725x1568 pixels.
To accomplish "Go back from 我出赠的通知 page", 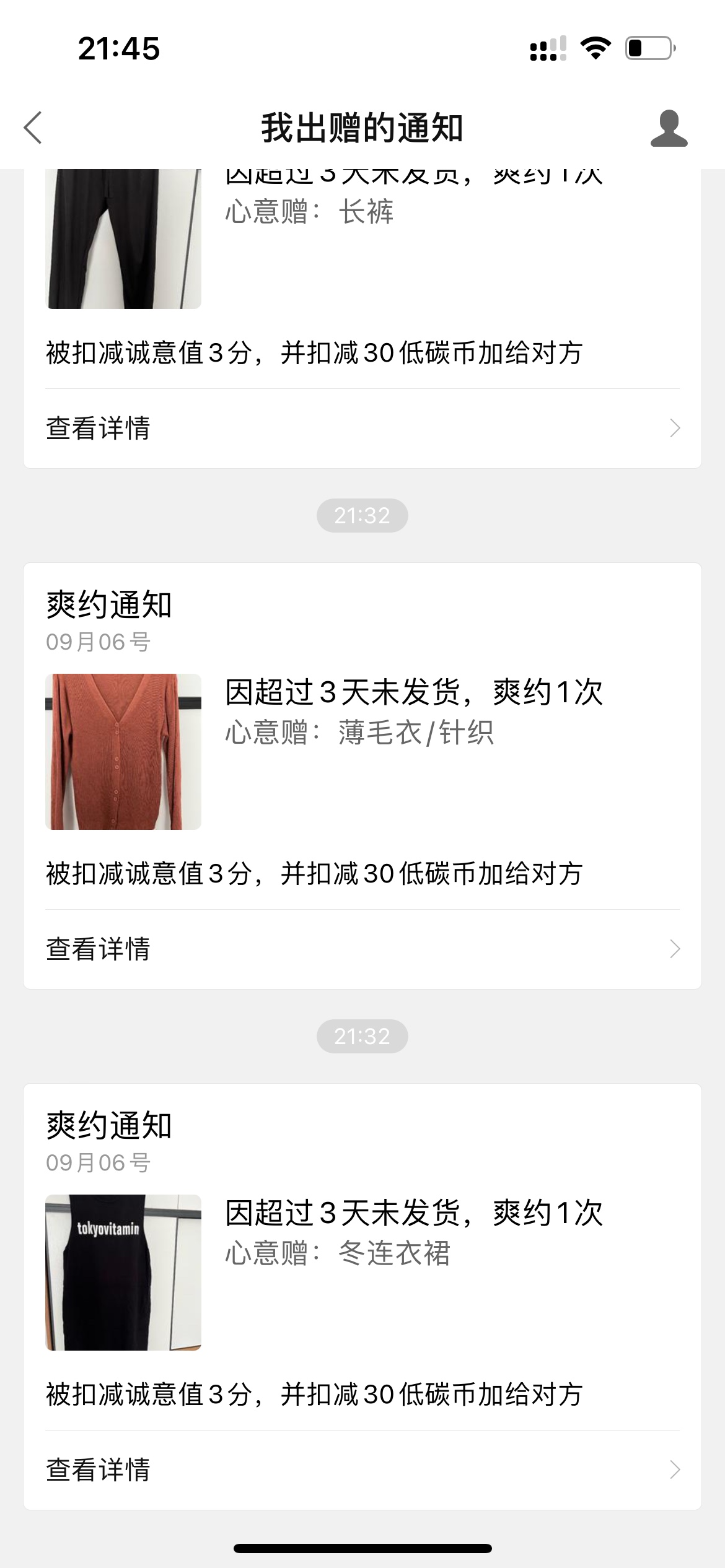I will [33, 128].
